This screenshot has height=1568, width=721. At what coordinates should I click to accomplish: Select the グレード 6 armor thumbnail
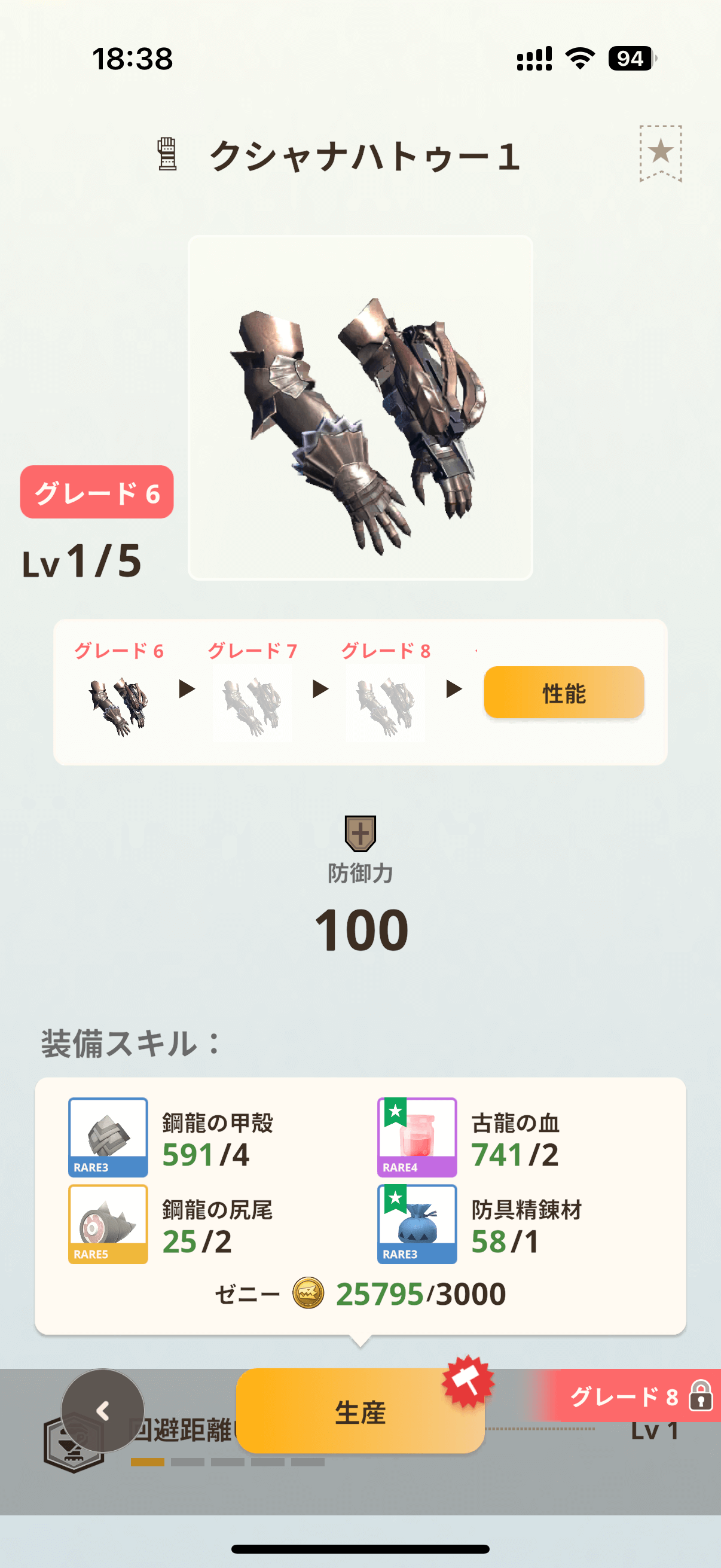[119, 705]
